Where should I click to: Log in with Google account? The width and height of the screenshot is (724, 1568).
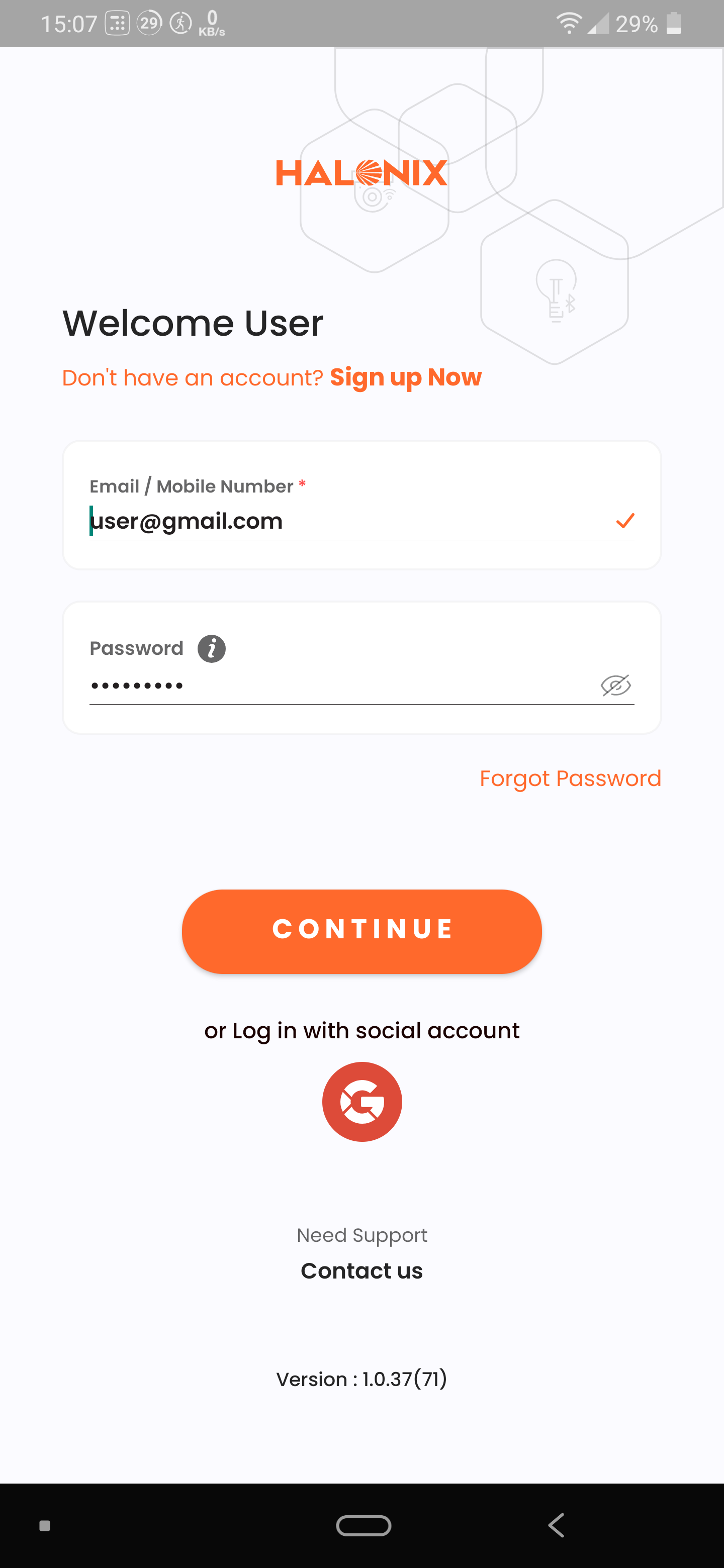(361, 1102)
